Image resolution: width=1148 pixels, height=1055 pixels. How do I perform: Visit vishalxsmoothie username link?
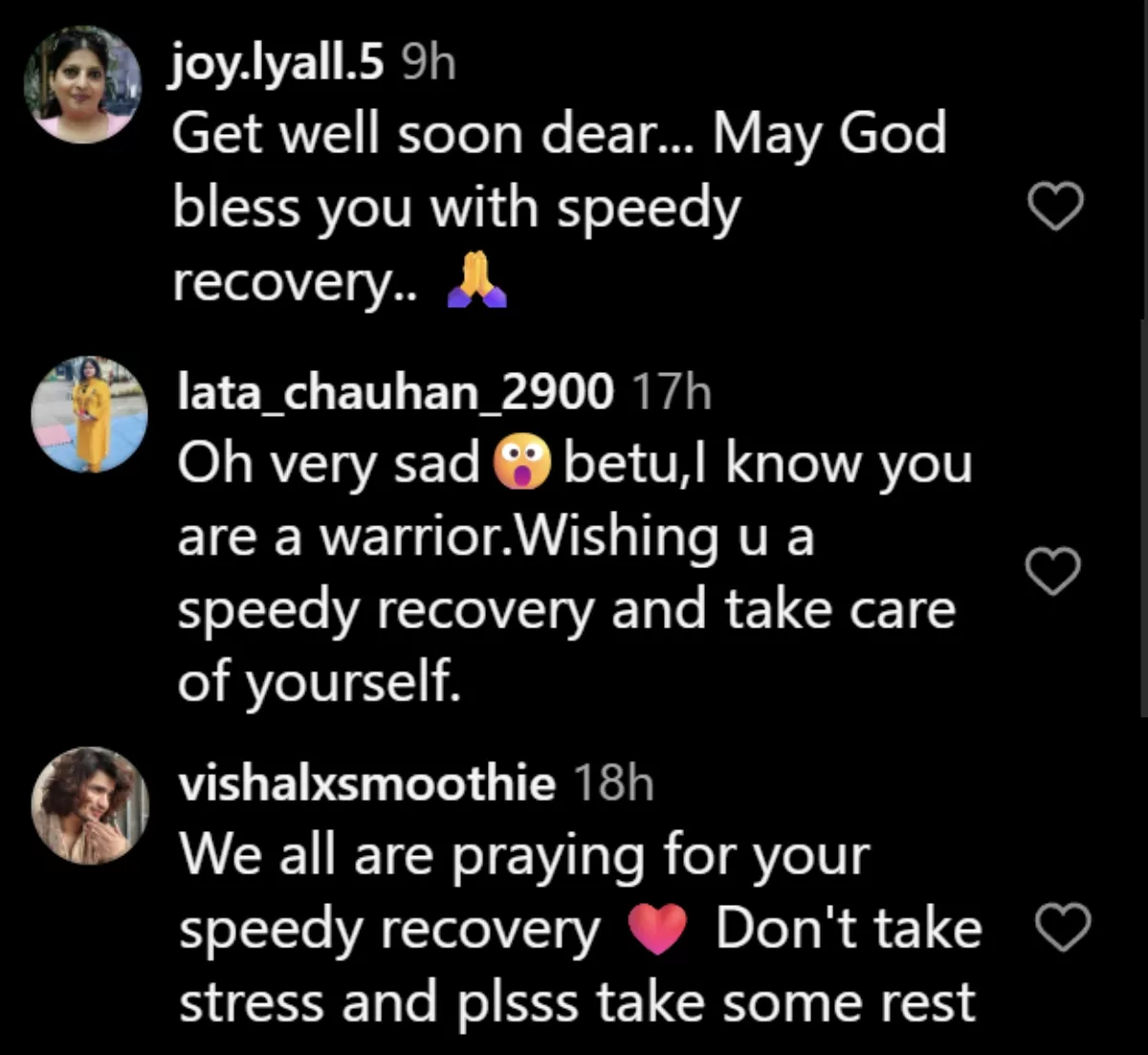[x=366, y=783]
